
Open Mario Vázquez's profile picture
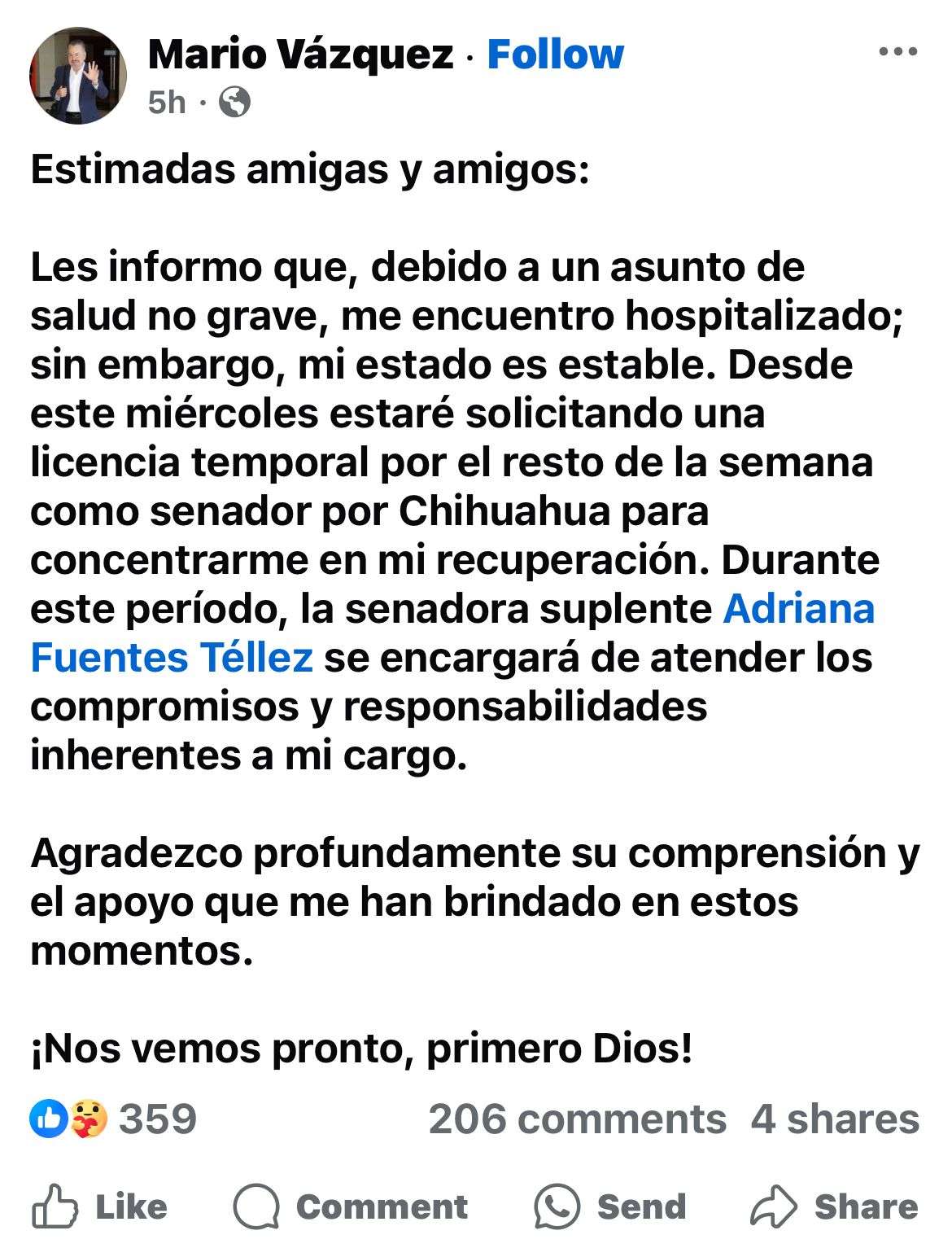tap(78, 76)
